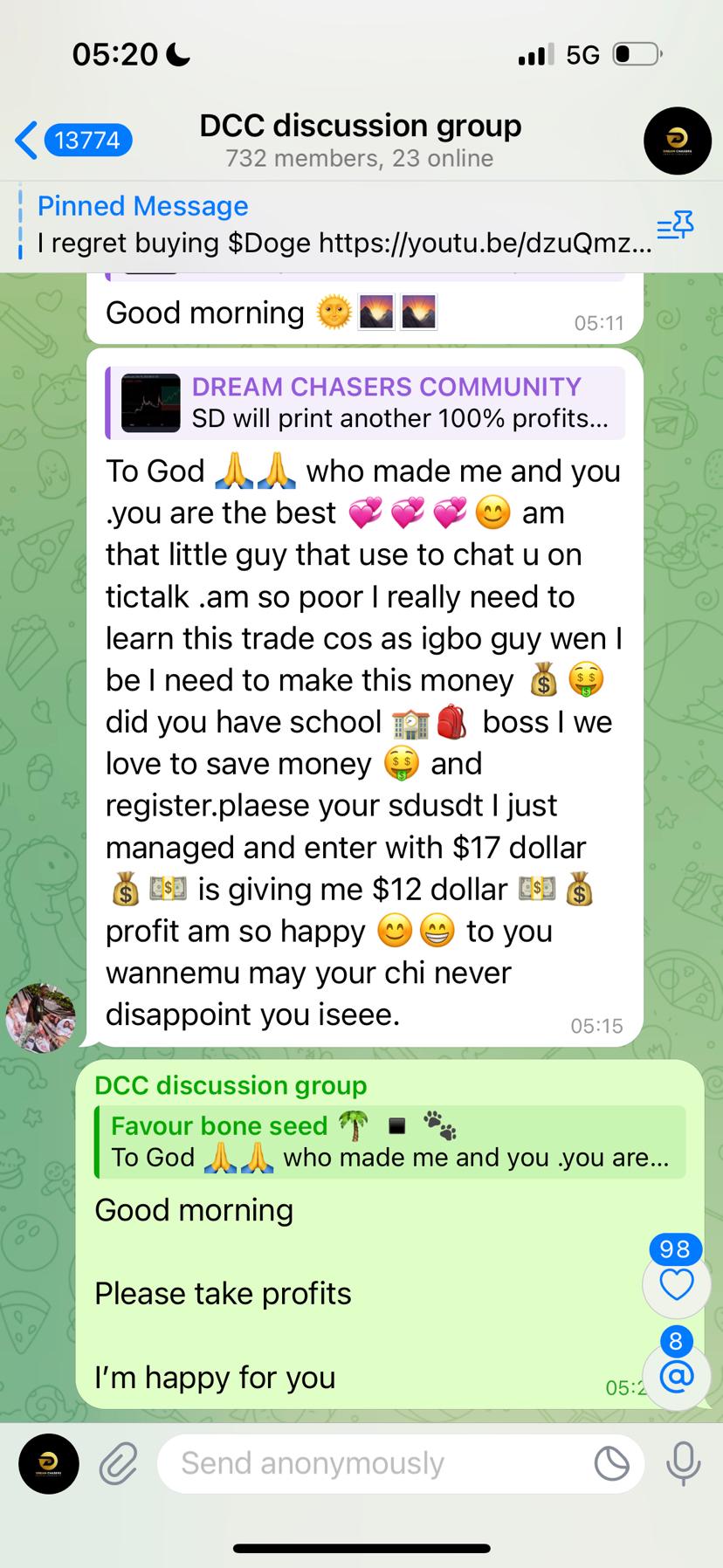Open quoted Favour bone seed reply

[x=389, y=1142]
